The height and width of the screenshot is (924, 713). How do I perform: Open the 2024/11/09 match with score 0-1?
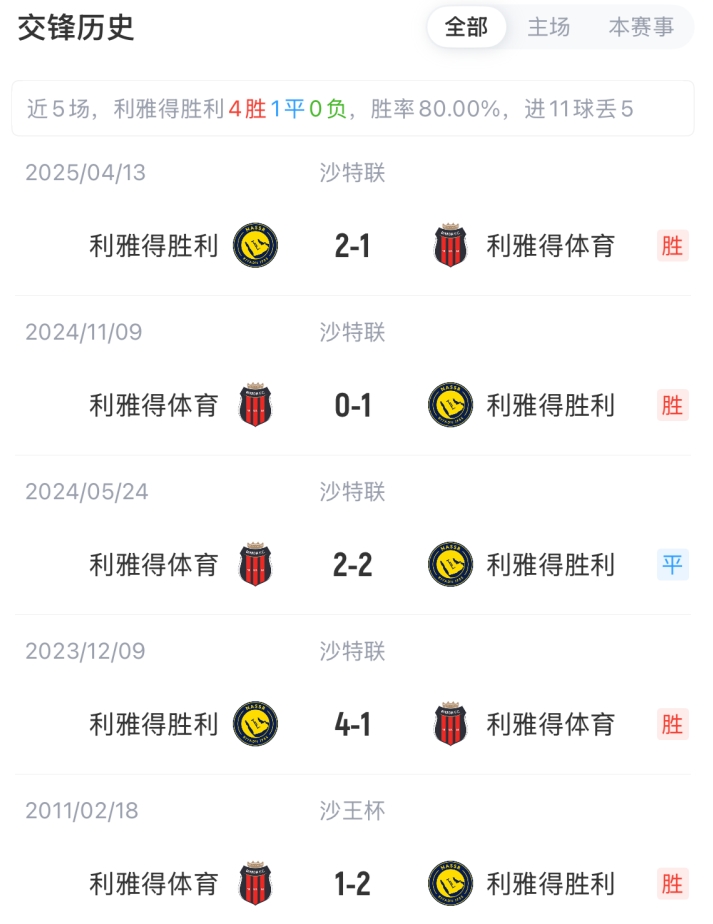pos(352,405)
